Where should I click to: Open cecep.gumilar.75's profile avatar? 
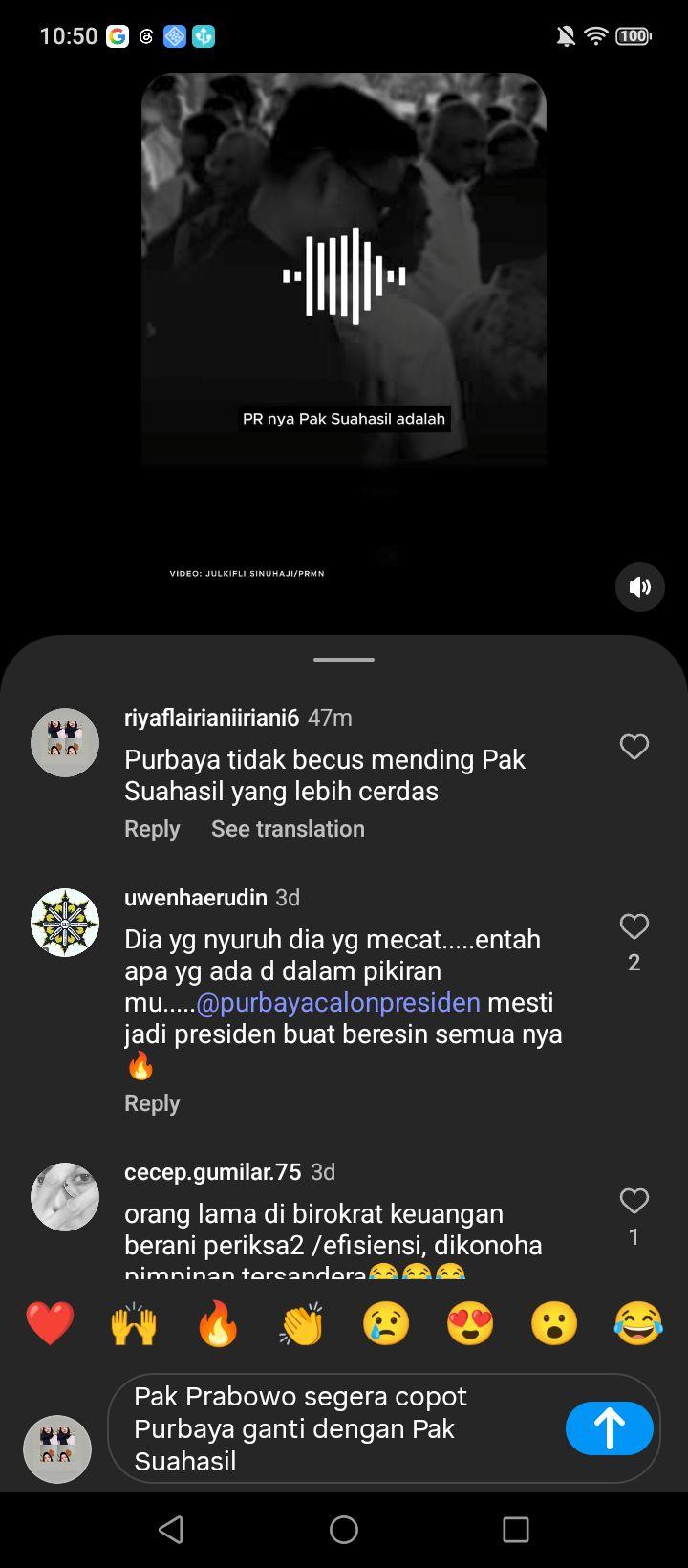pyautogui.click(x=65, y=1197)
